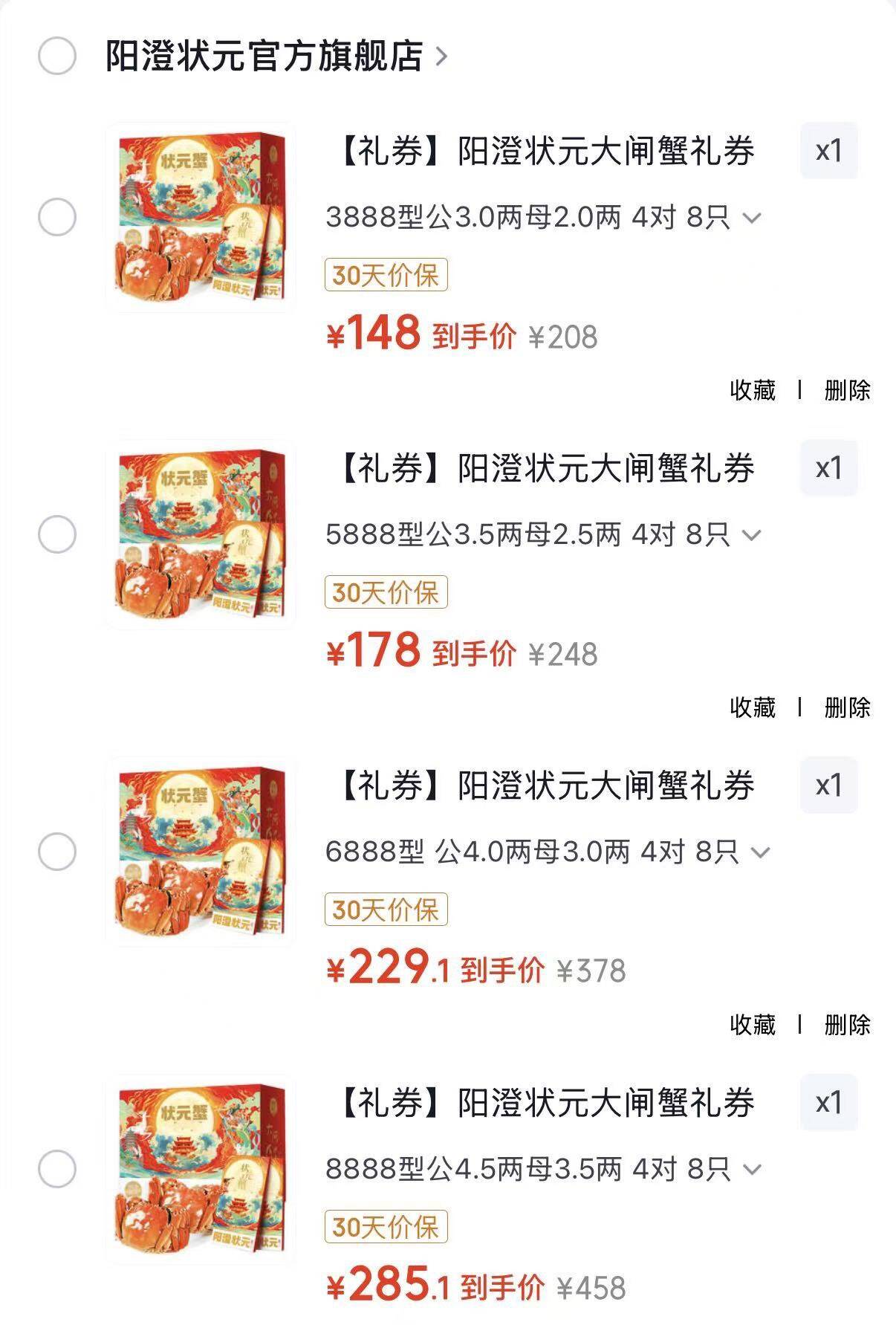Open the 5888型 product image
Image resolution: width=896 pixels, height=1325 pixels.
pyautogui.click(x=200, y=534)
